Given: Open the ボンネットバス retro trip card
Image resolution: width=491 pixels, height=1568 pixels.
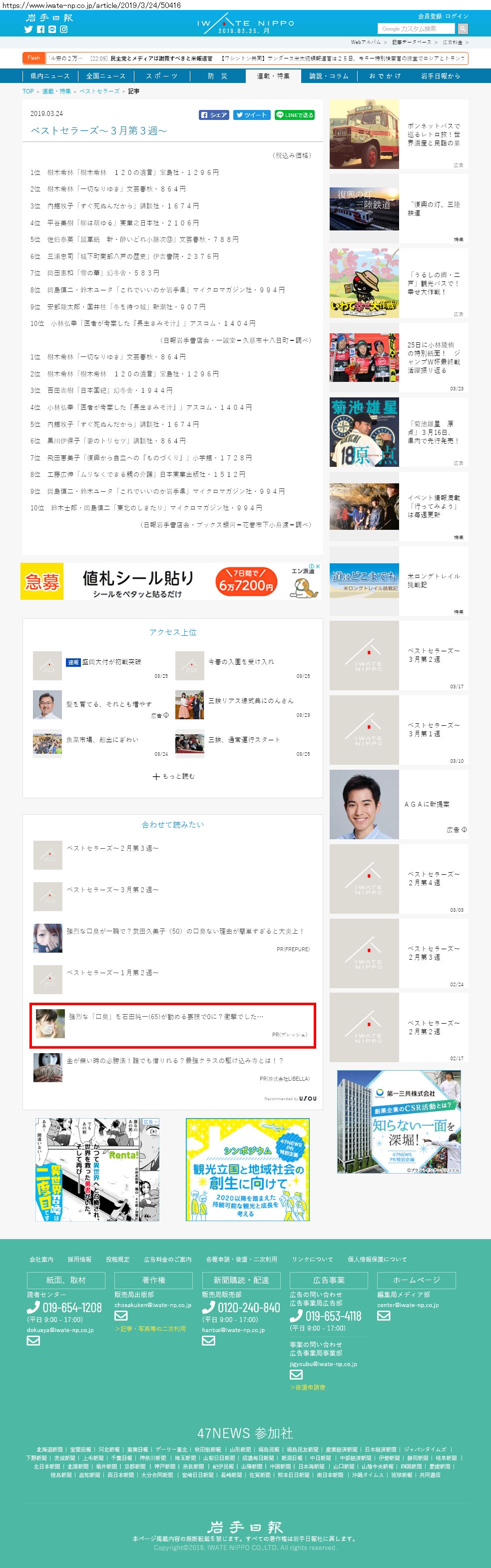Looking at the screenshot, I should click(x=399, y=134).
